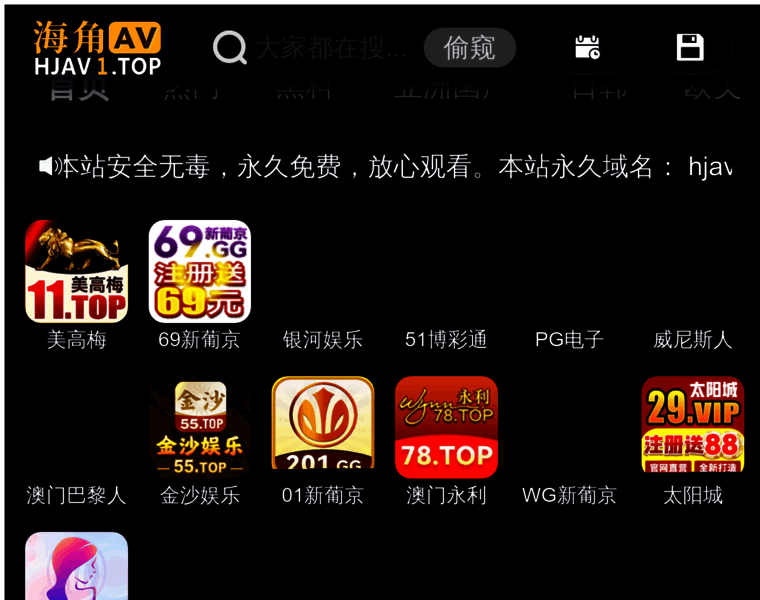The image size is (760, 600).
Task: Open the 金沙娱乐 tile
Action: coord(199,427)
